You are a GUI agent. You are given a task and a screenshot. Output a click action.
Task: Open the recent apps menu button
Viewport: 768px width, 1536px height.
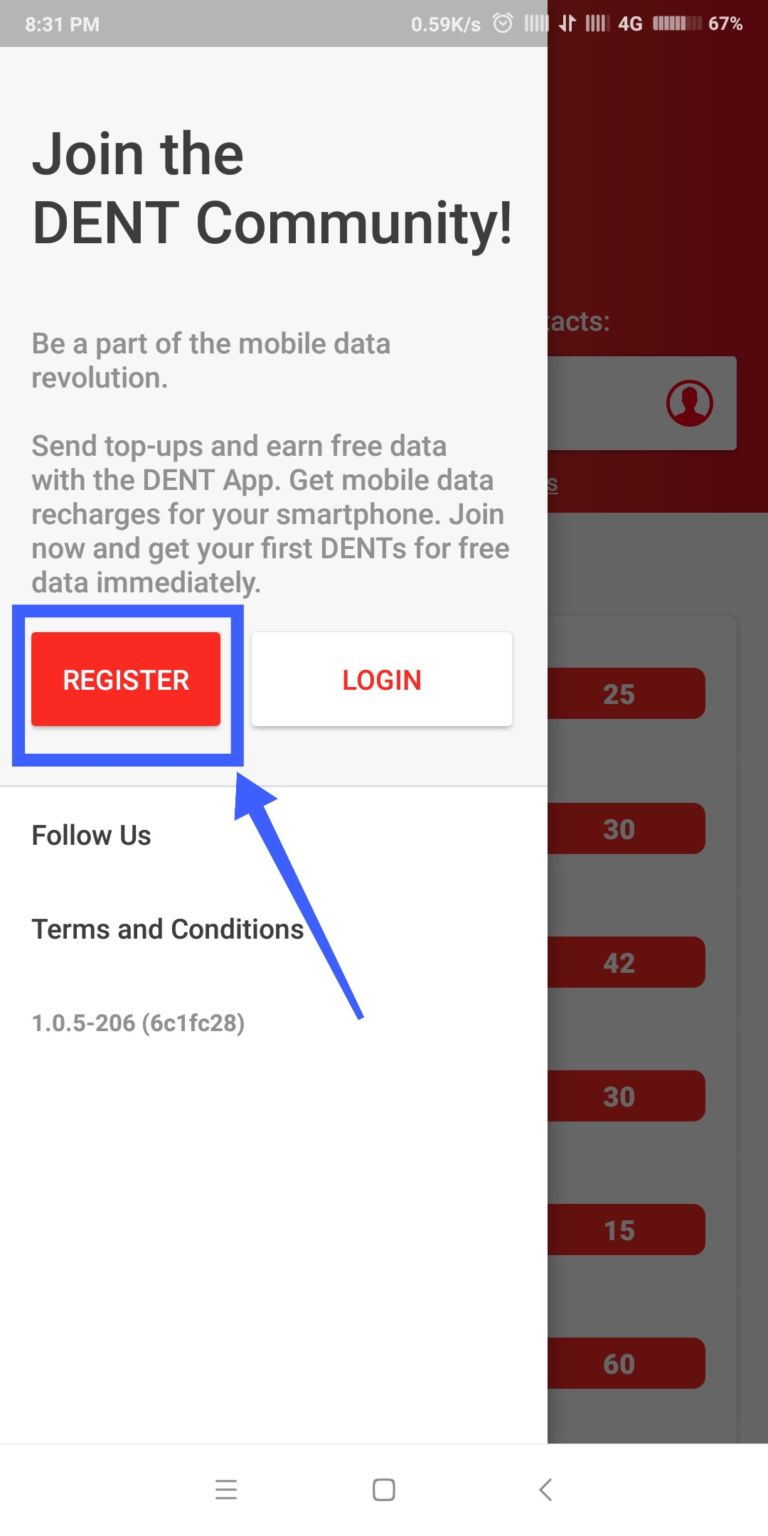pos(226,1489)
